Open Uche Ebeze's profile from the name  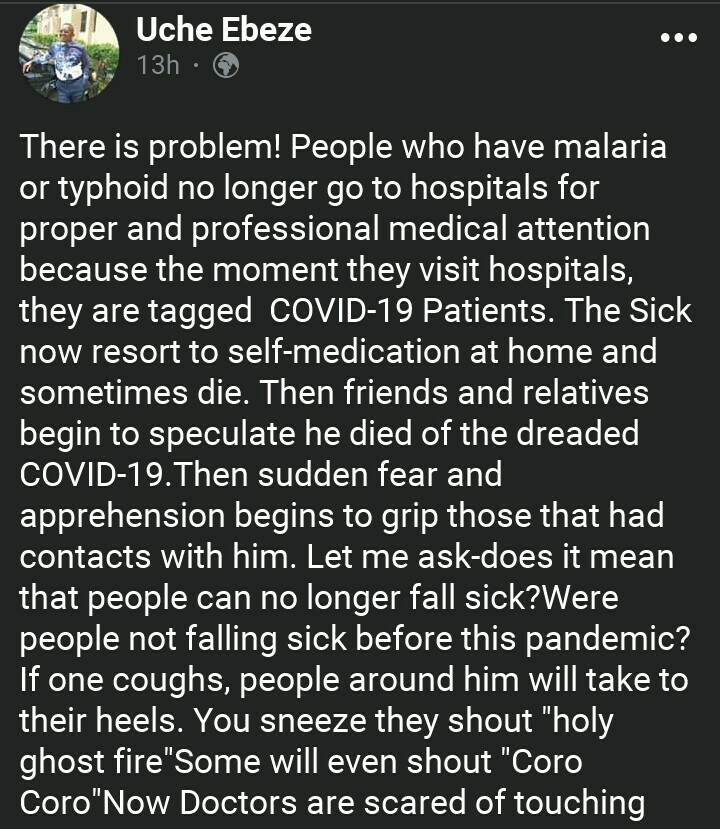point(223,30)
